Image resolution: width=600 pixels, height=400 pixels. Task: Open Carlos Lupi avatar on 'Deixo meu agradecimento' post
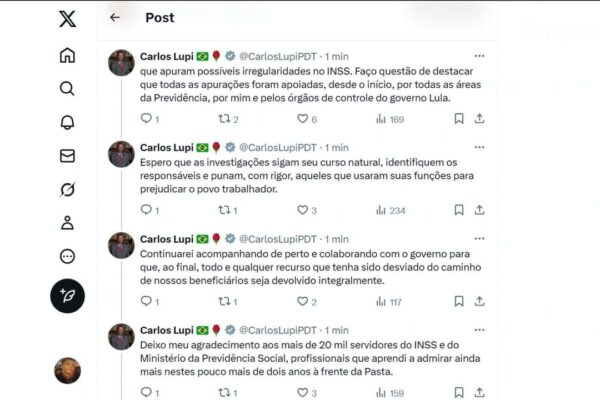coord(121,337)
